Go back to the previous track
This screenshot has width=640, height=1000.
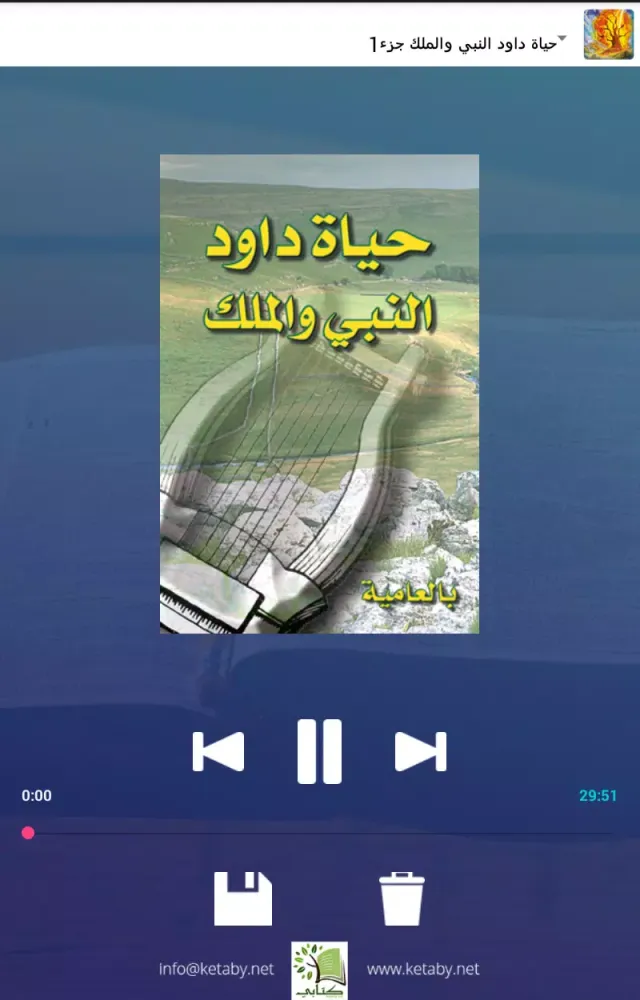tap(218, 752)
